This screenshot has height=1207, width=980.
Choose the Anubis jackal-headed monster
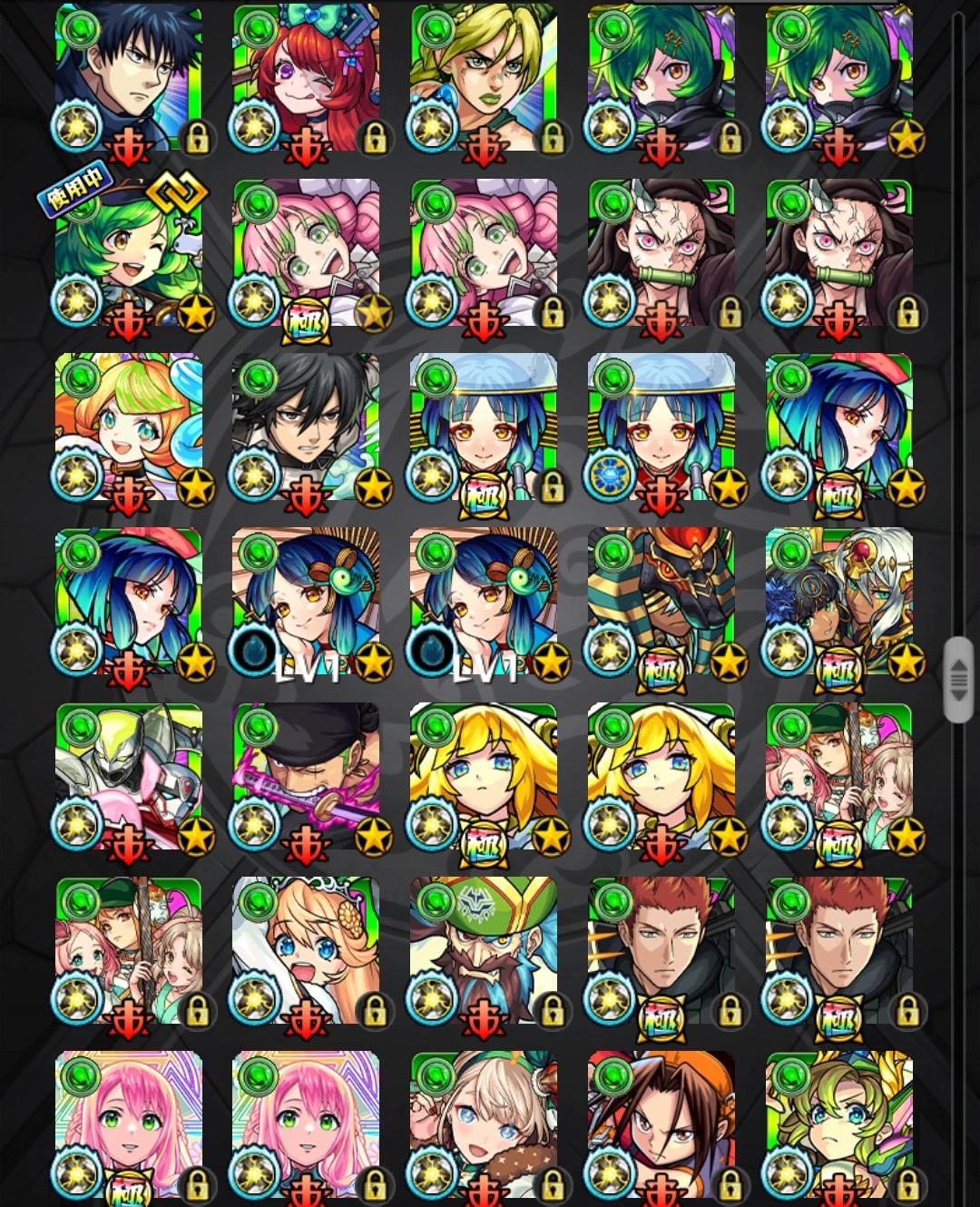pos(661,602)
